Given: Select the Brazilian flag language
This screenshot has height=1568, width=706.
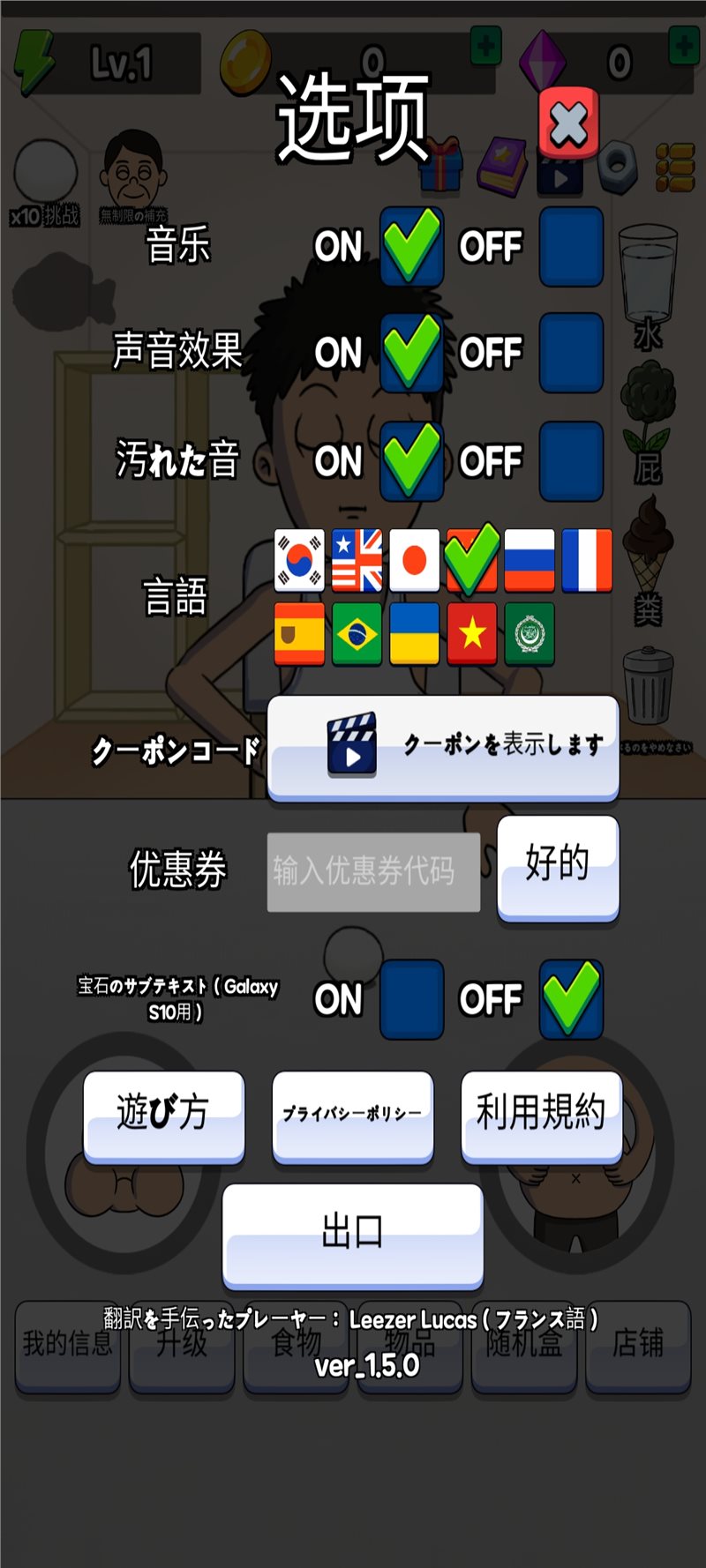Looking at the screenshot, I should point(357,633).
